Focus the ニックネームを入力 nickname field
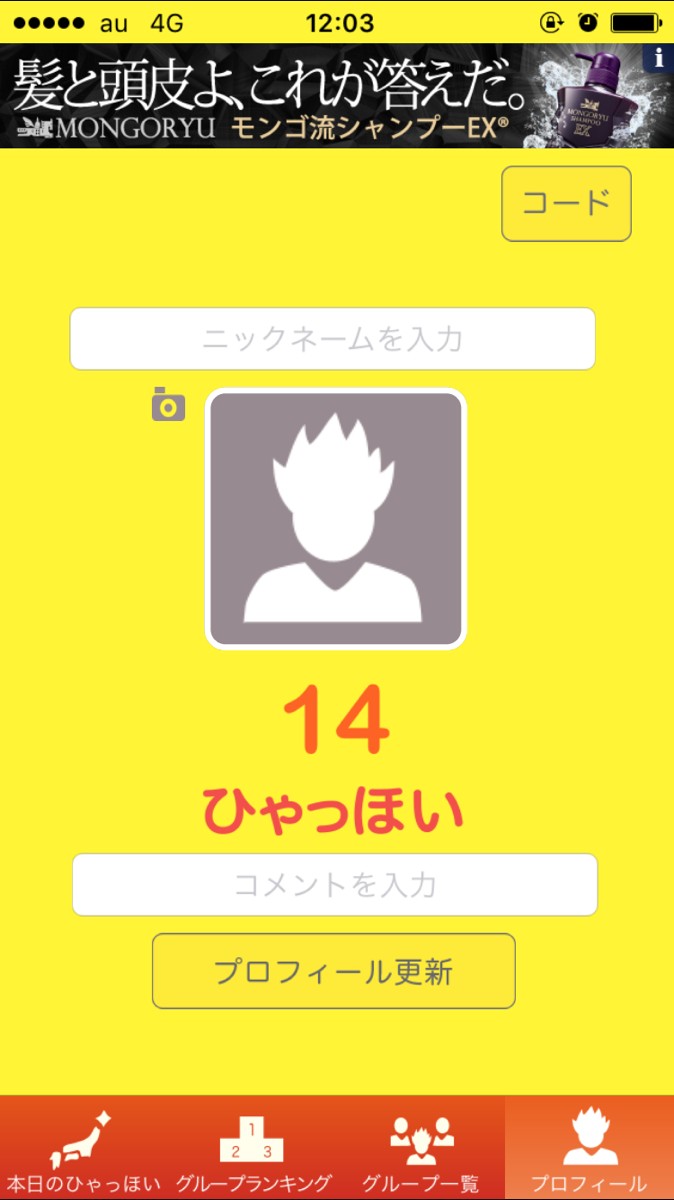This screenshot has width=674, height=1200. (x=332, y=339)
